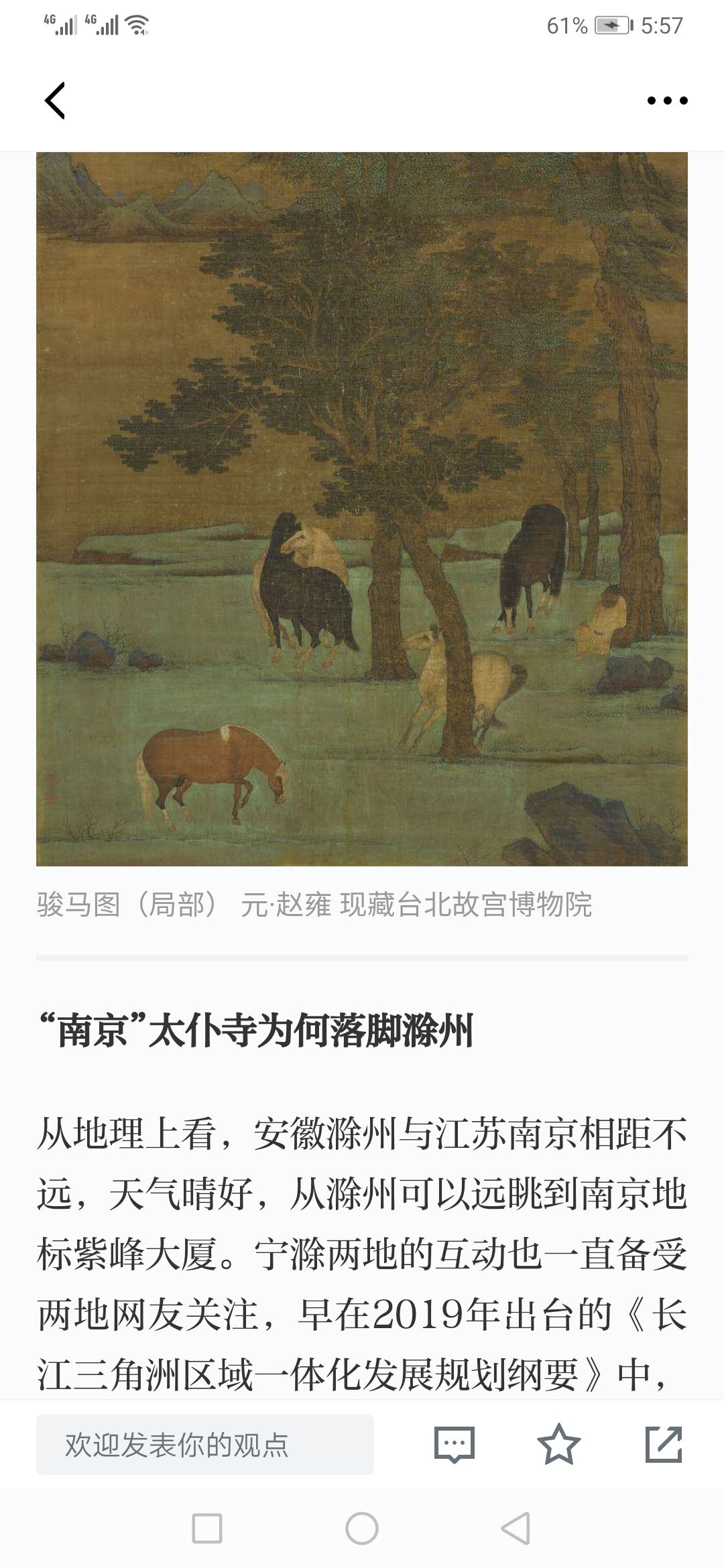Viewport: 724px width, 1568px height.
Task: Open recent apps with the square button
Action: 207,1528
